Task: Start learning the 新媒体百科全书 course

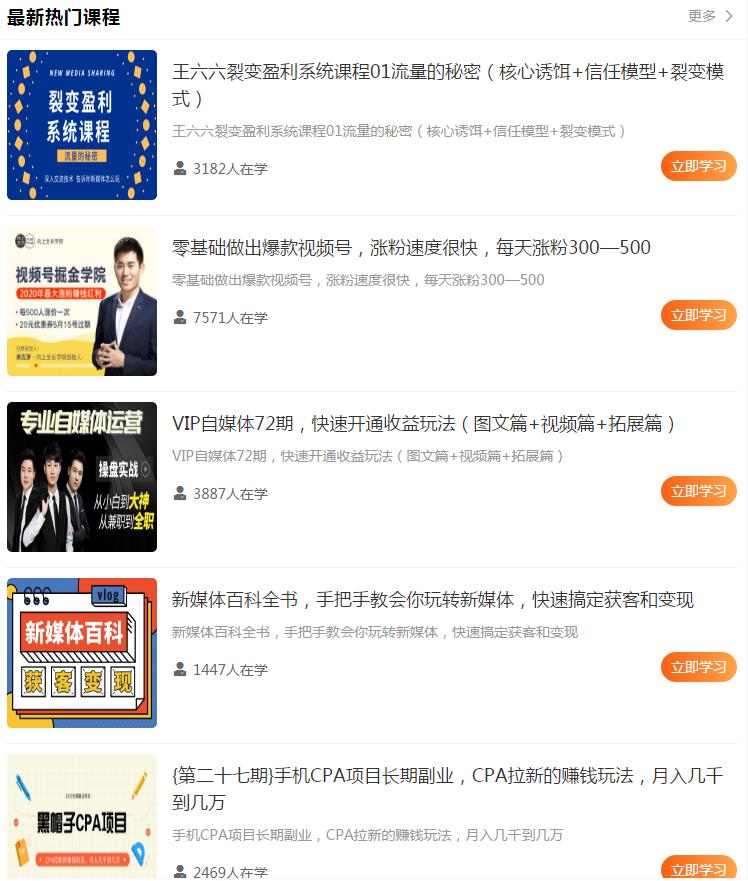Action: 698,667
